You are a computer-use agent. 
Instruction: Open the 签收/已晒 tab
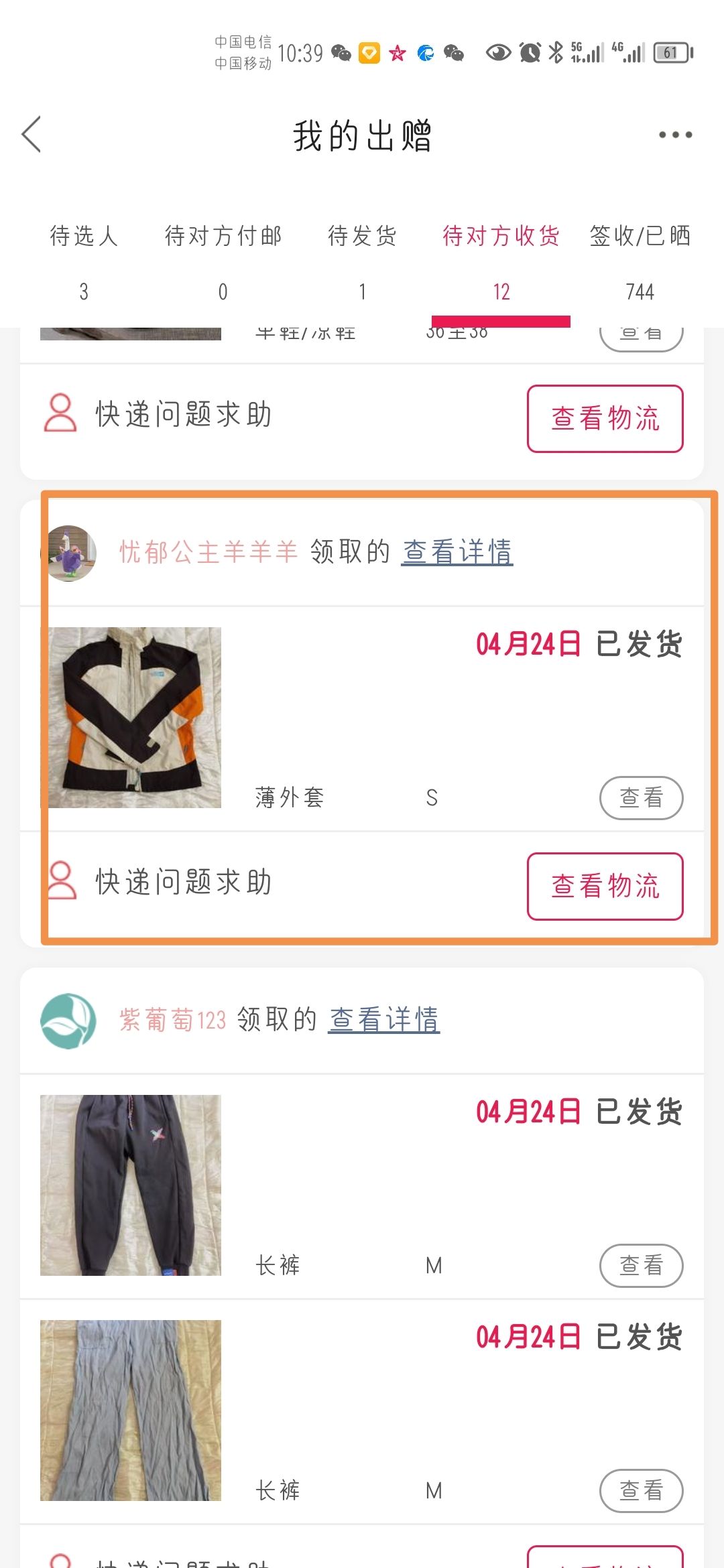[640, 262]
